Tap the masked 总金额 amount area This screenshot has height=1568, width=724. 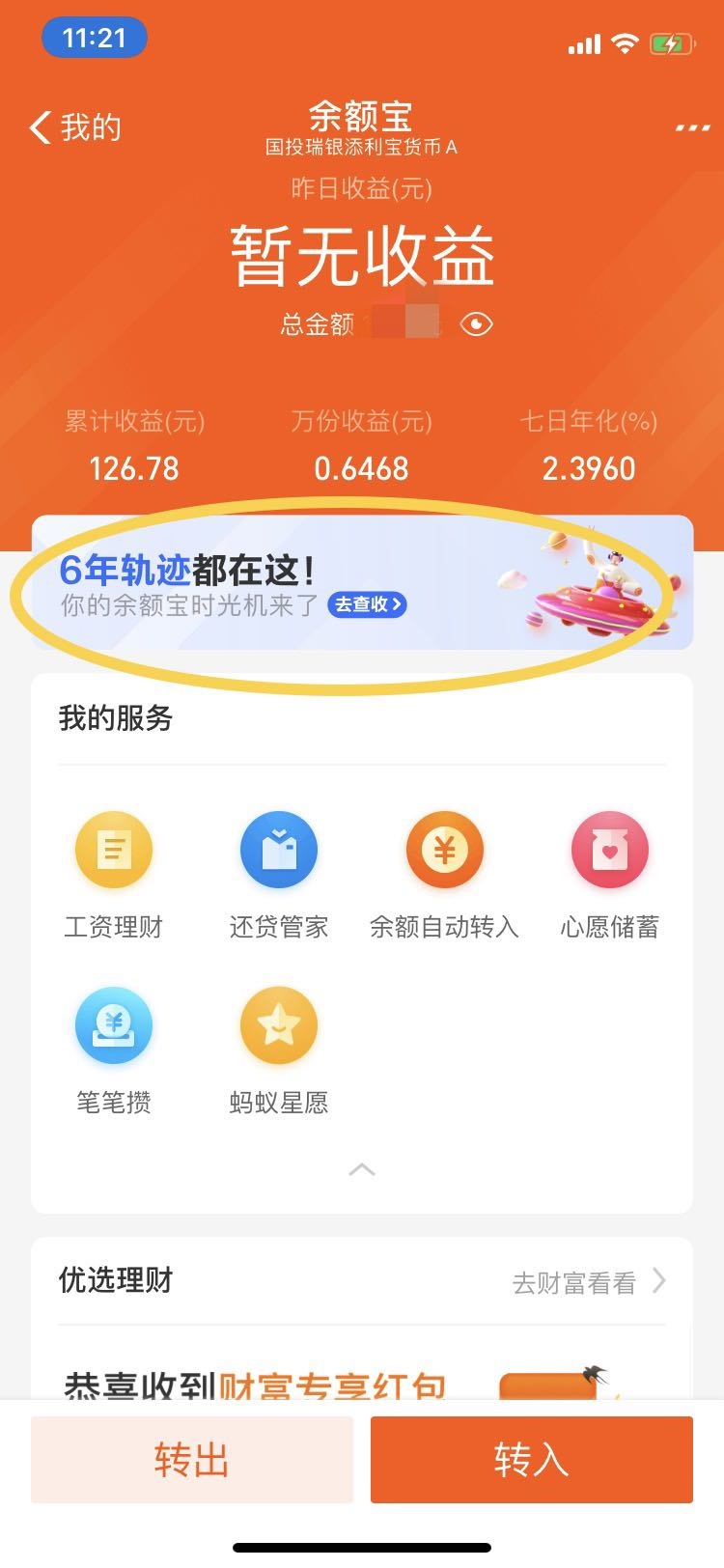[405, 322]
